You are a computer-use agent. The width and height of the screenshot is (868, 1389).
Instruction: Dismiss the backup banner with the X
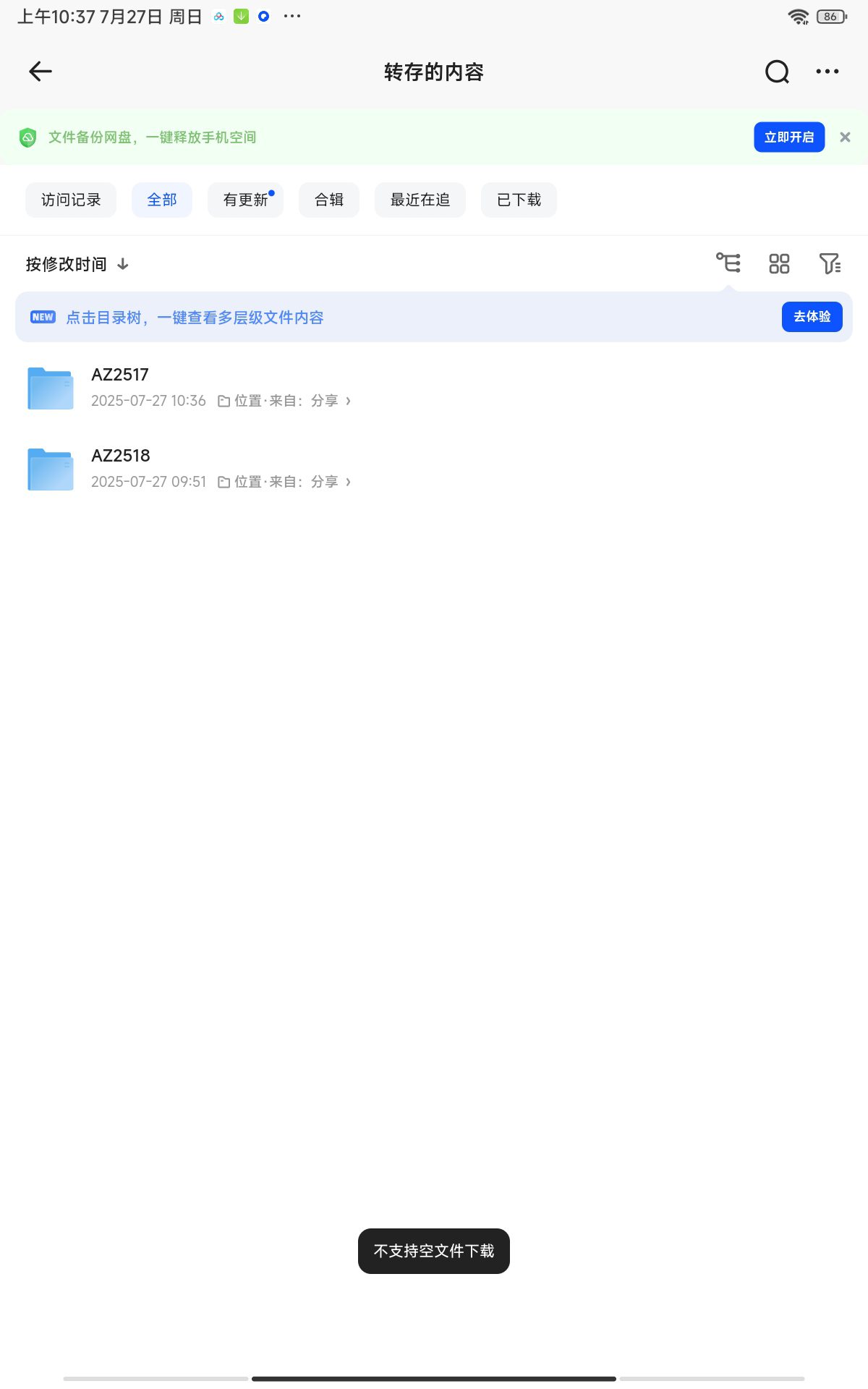pos(844,137)
